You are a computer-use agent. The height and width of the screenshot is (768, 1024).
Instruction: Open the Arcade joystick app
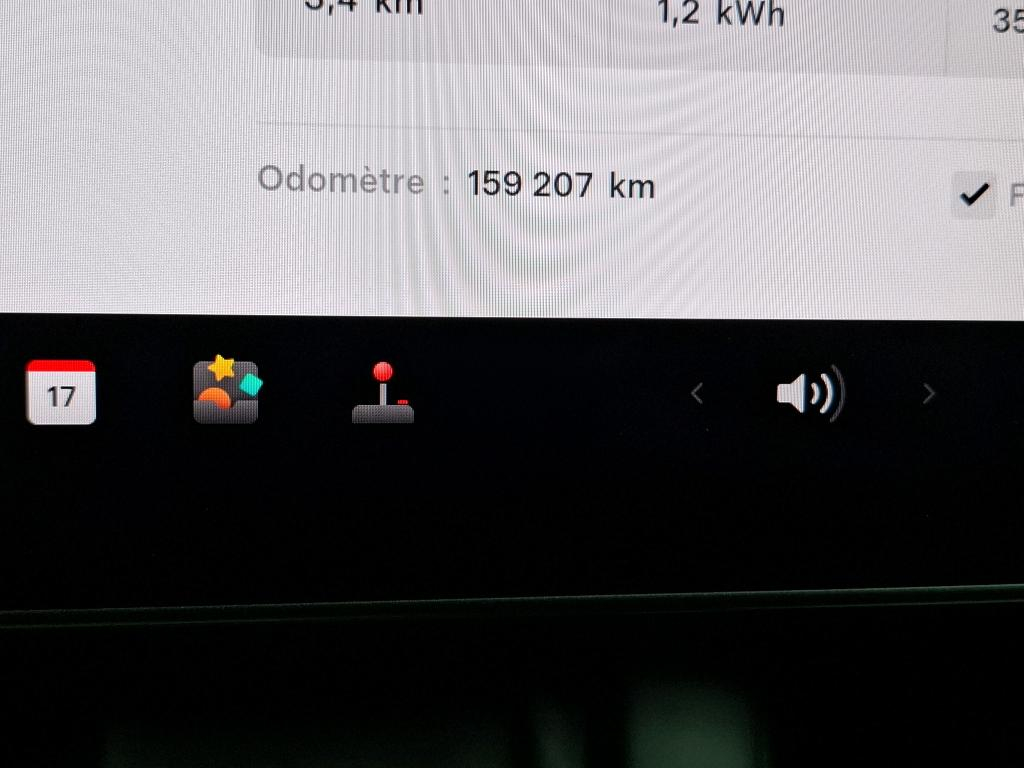383,393
